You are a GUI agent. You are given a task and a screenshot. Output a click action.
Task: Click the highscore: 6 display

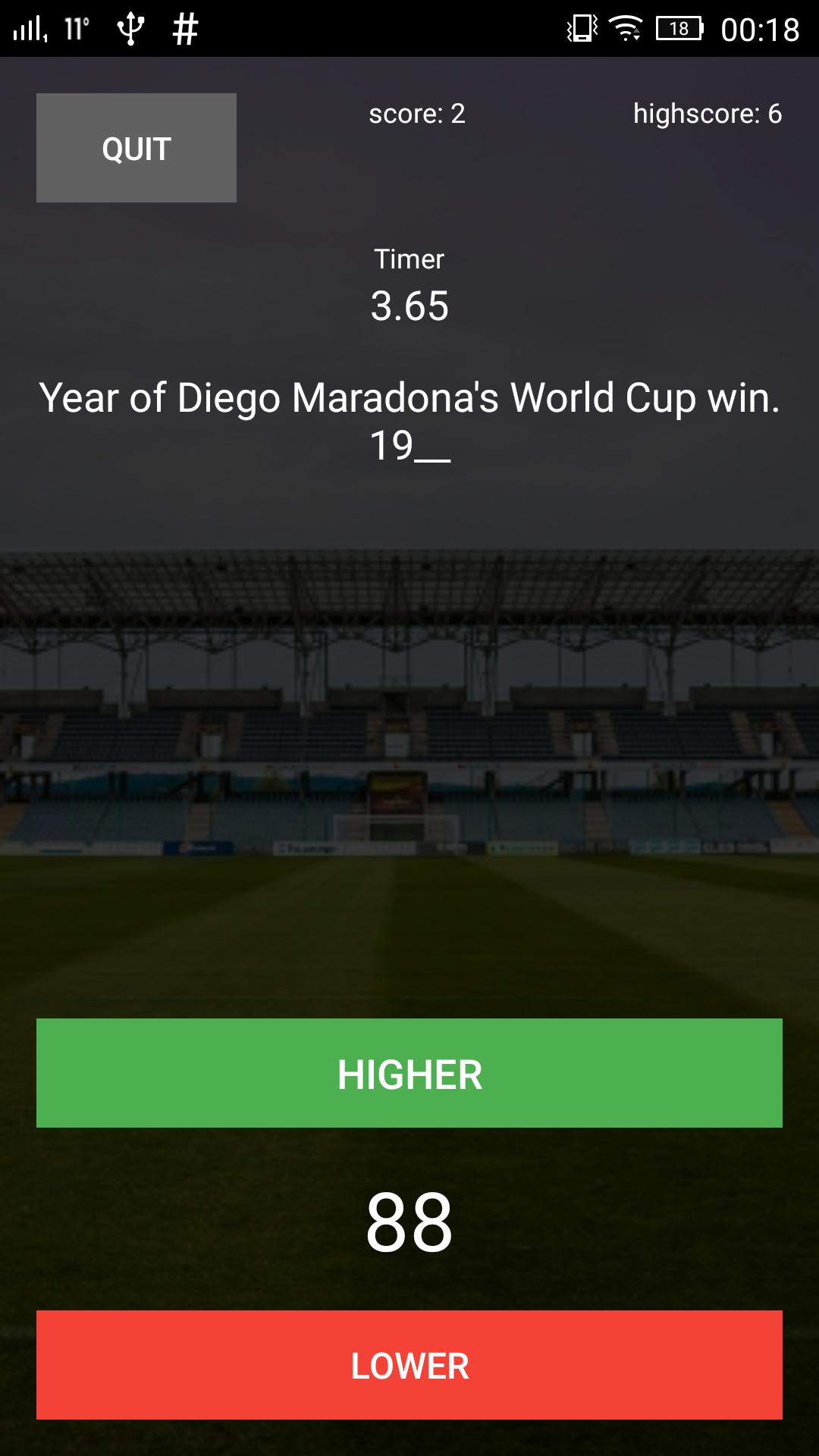click(x=707, y=114)
